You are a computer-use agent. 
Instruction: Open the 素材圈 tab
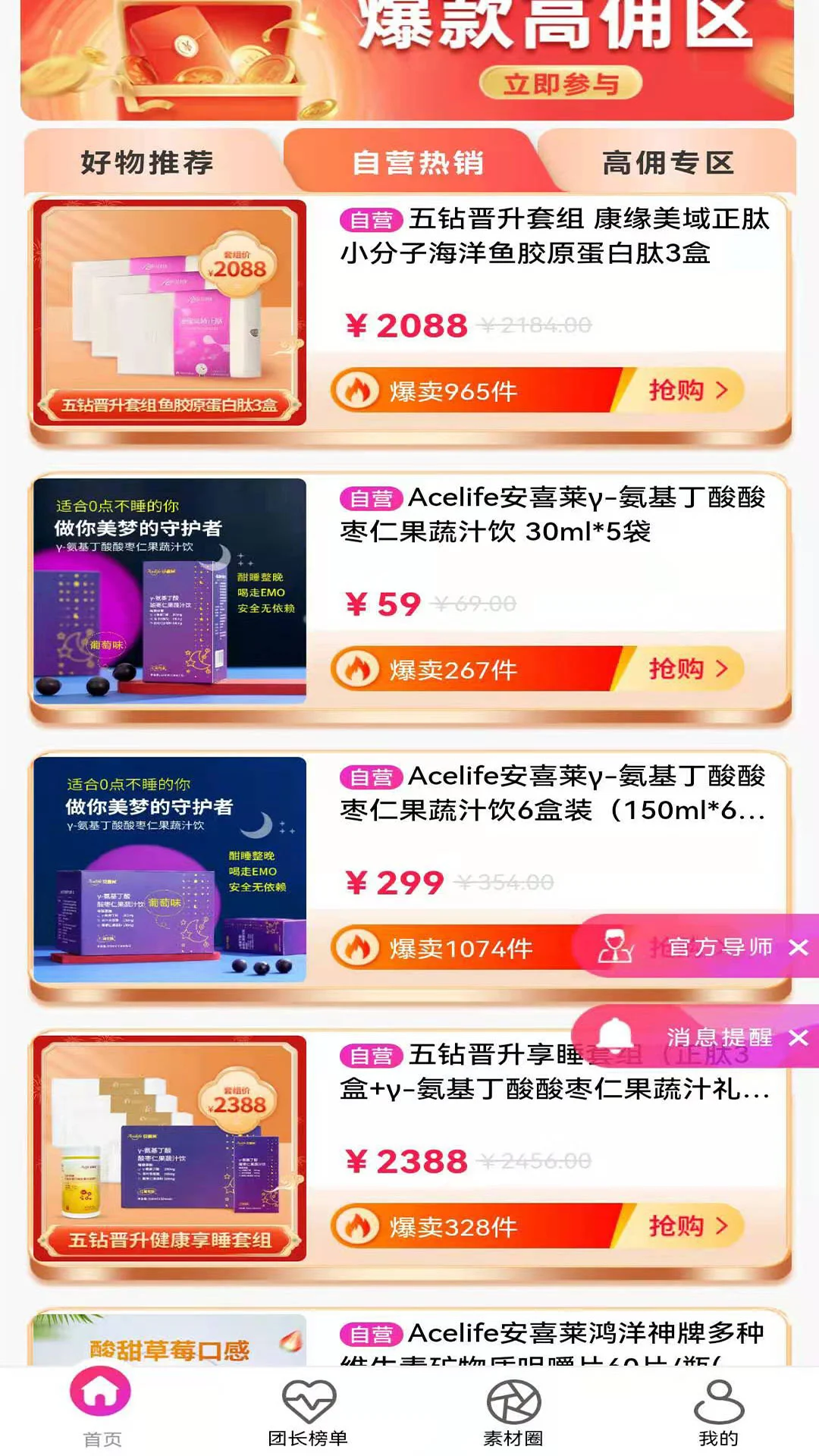513,1412
